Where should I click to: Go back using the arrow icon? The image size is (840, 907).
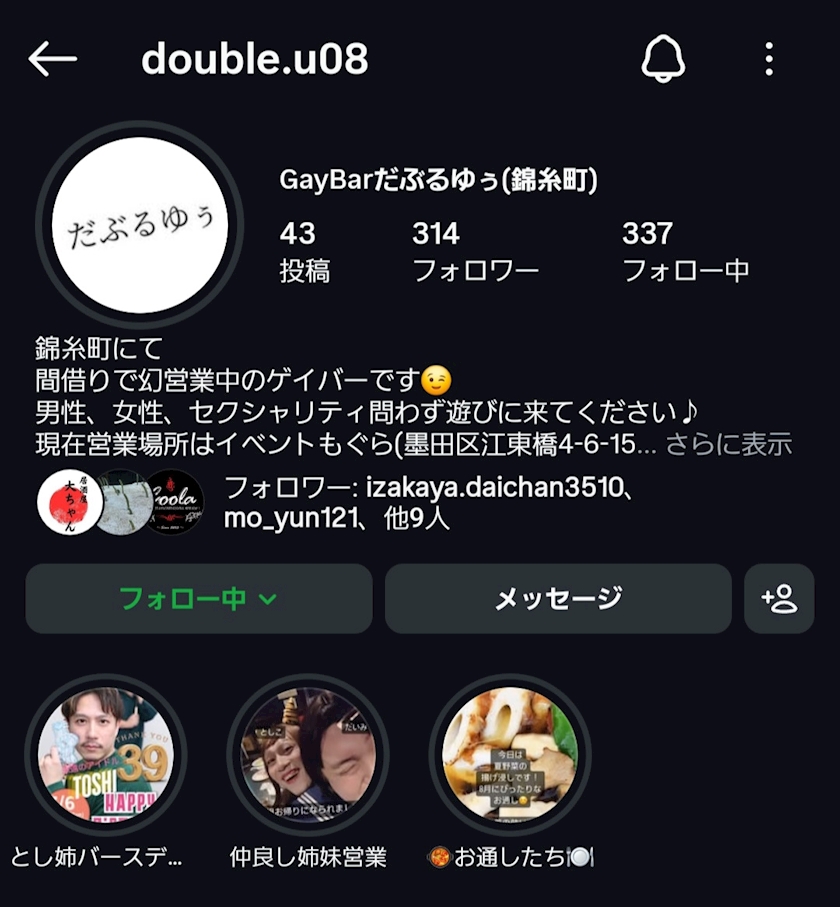pyautogui.click(x=52, y=60)
